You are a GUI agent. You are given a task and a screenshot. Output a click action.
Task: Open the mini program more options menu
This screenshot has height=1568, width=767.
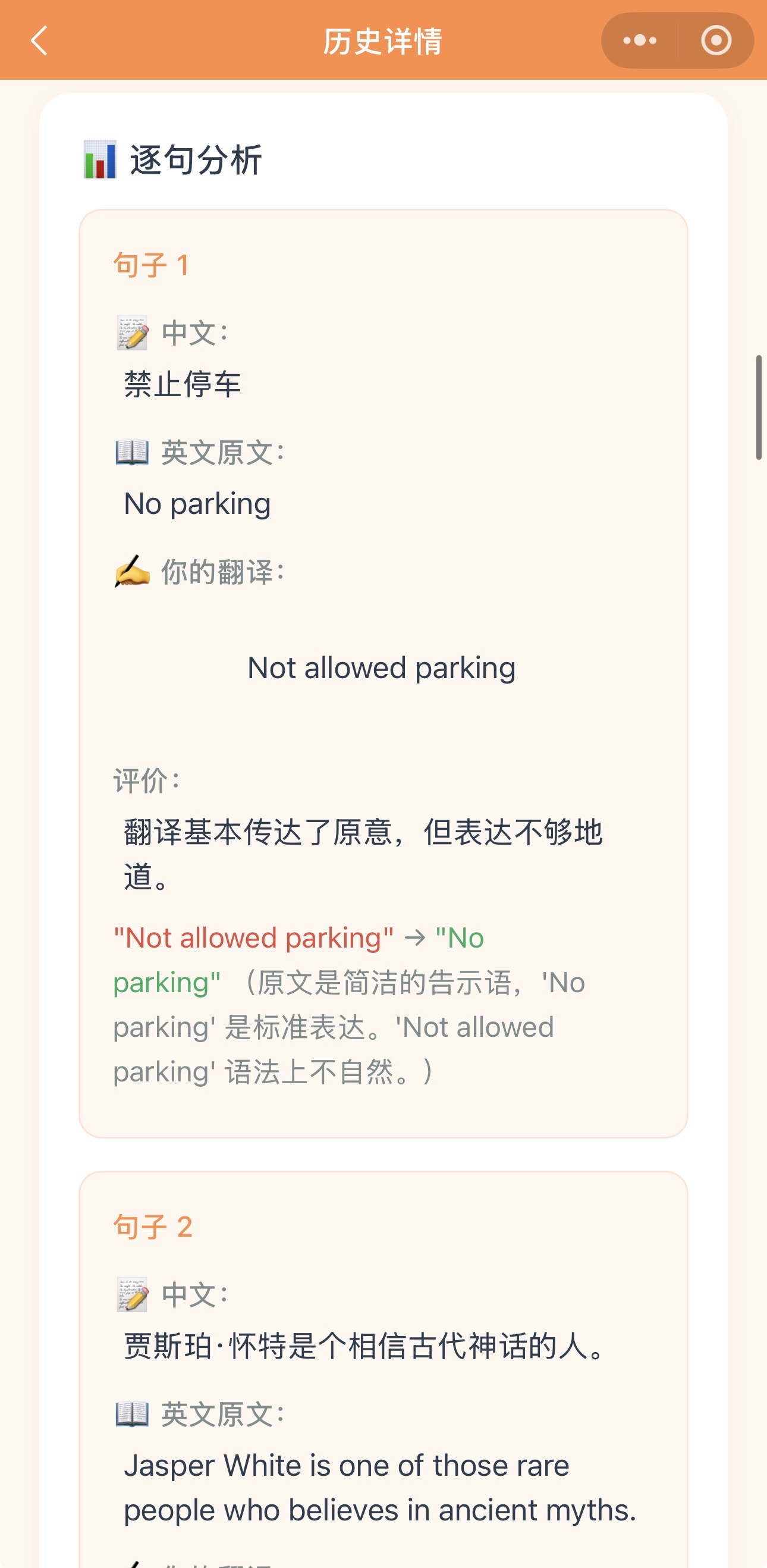point(639,41)
